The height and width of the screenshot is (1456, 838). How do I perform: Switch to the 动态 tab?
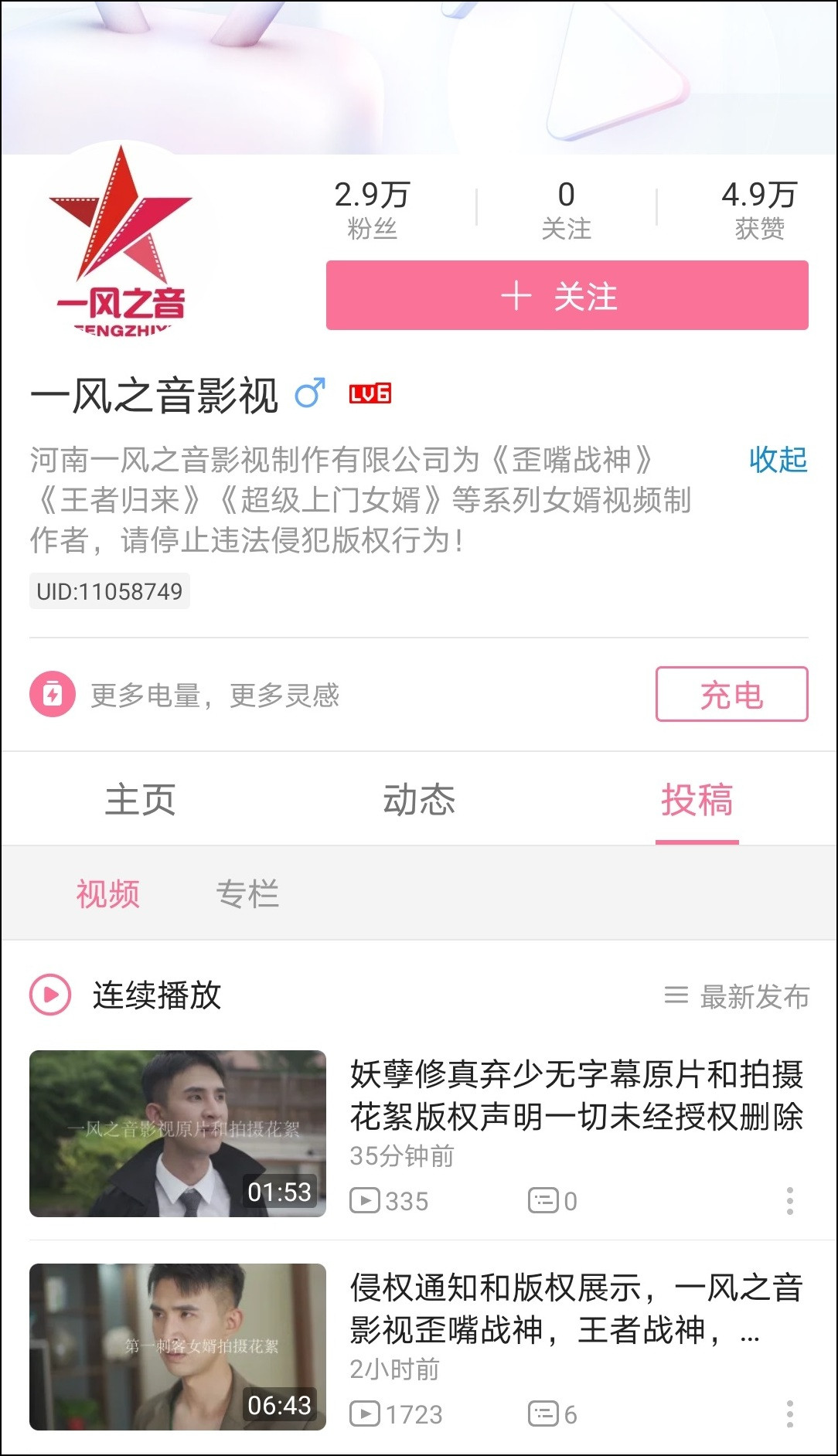pyautogui.click(x=419, y=799)
